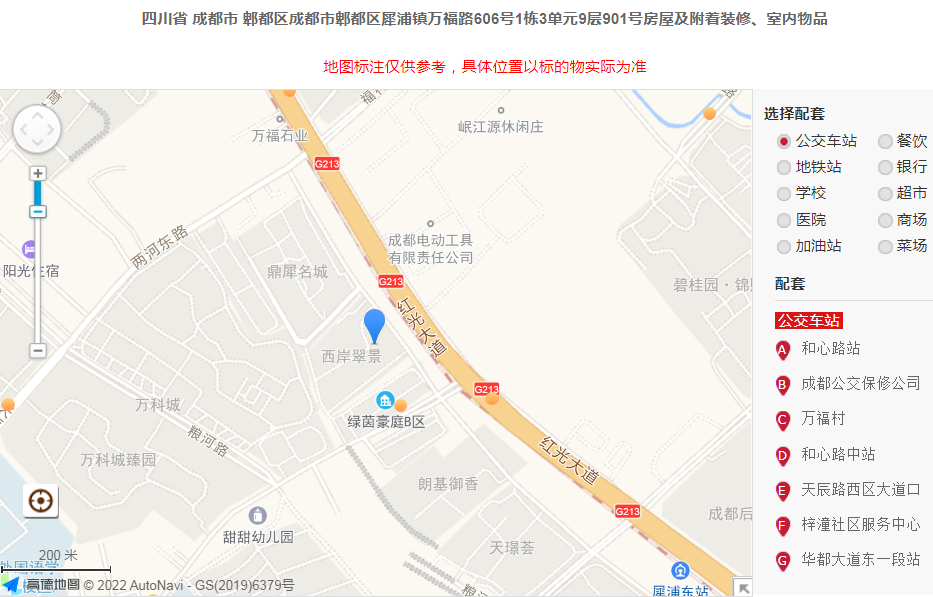
Task: Choose 学校 as nearby facility
Action: [x=784, y=194]
